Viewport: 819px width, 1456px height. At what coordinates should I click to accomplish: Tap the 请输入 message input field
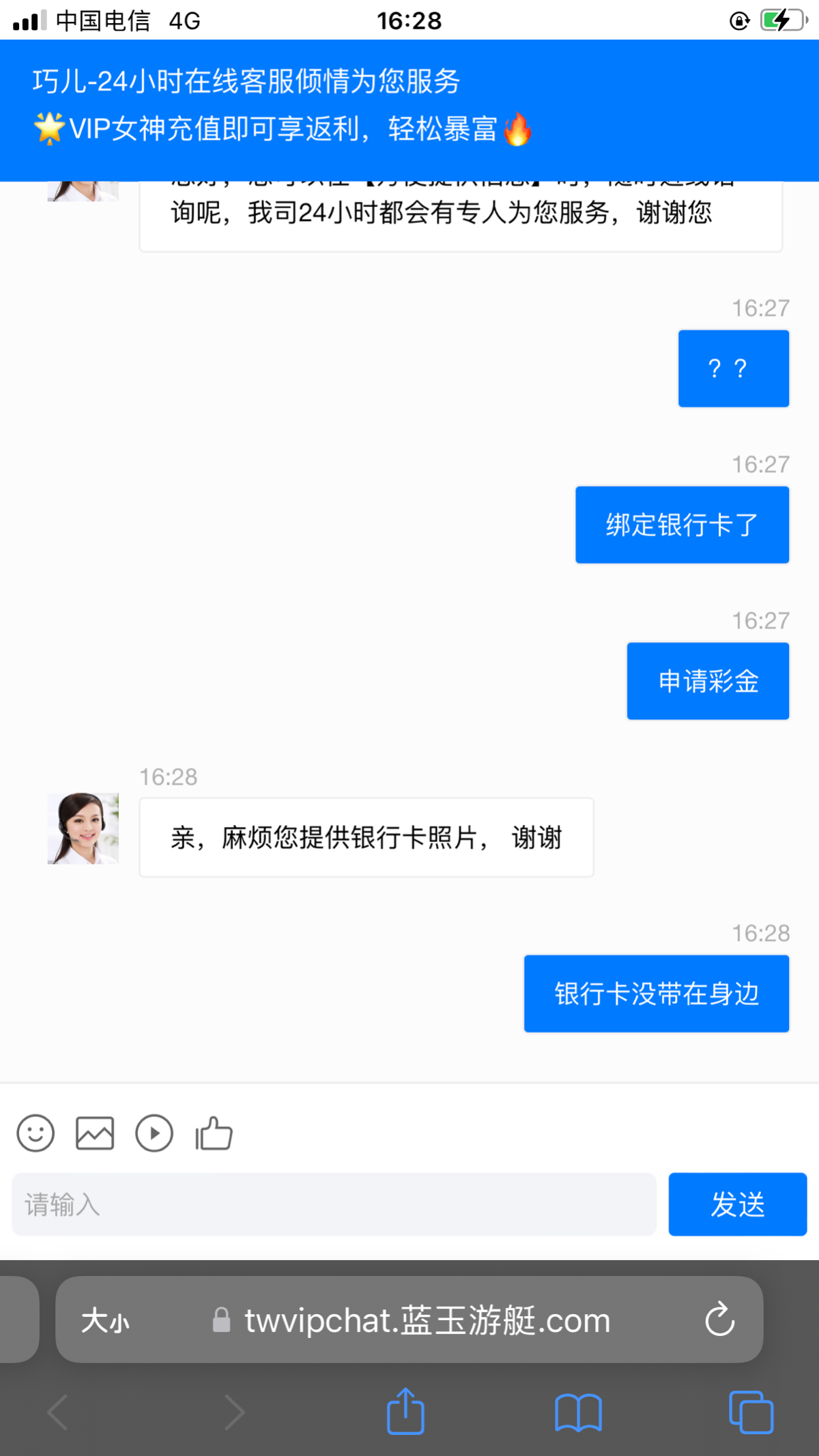[336, 1204]
